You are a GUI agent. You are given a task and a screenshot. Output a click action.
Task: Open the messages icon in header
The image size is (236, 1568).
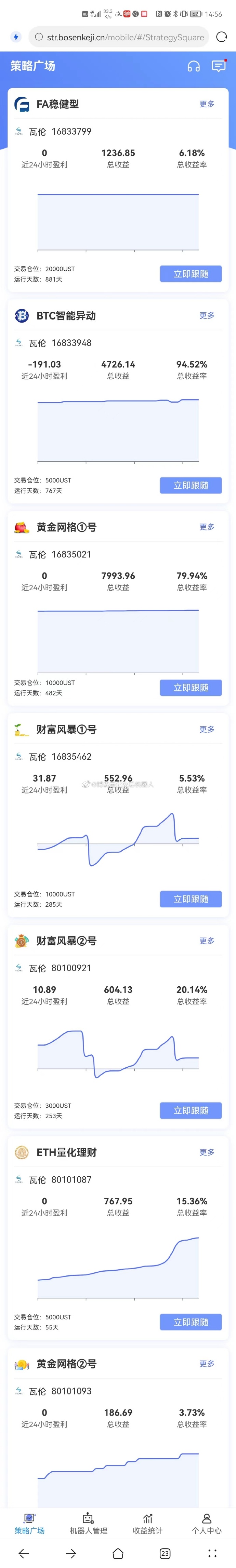(x=218, y=66)
